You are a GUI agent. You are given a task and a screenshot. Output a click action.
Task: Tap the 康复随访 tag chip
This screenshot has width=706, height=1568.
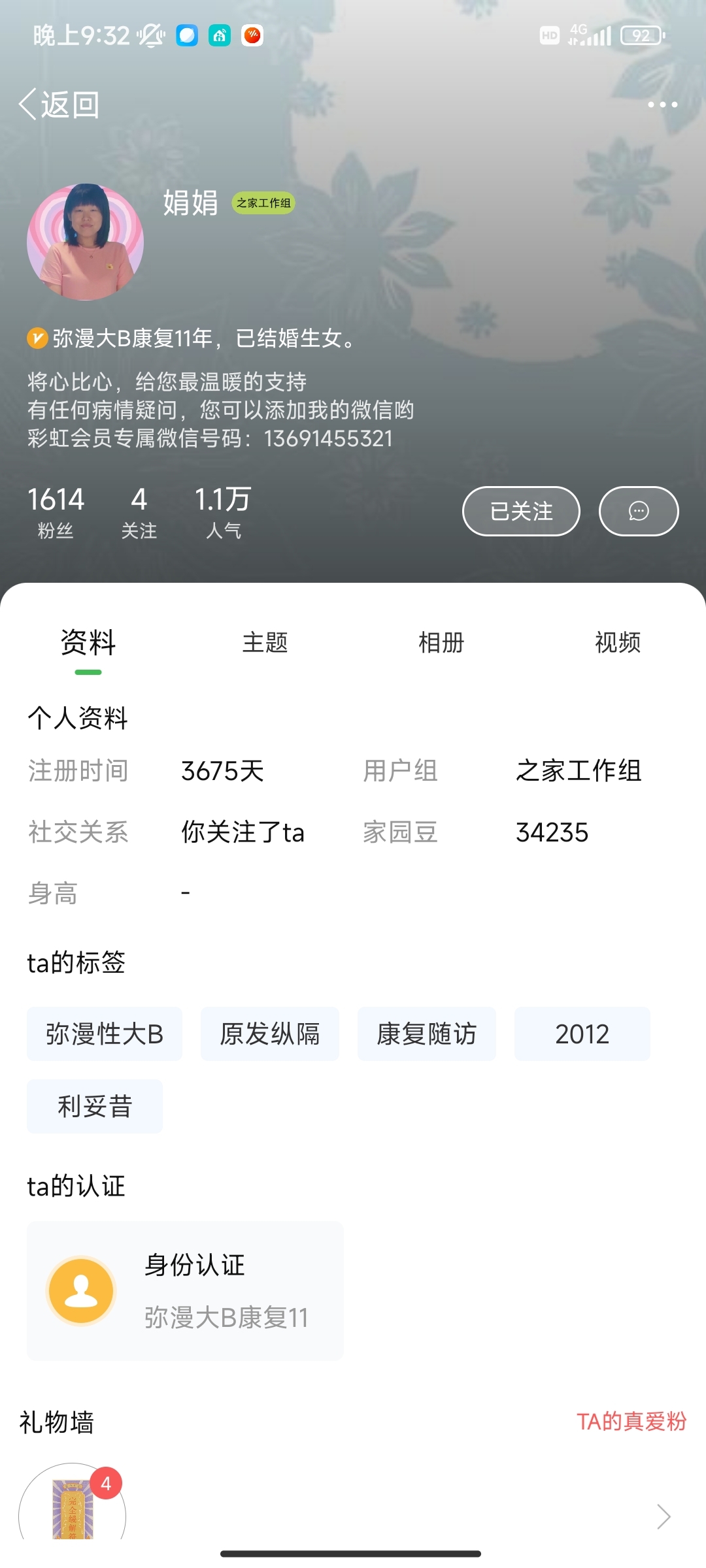click(x=426, y=1034)
